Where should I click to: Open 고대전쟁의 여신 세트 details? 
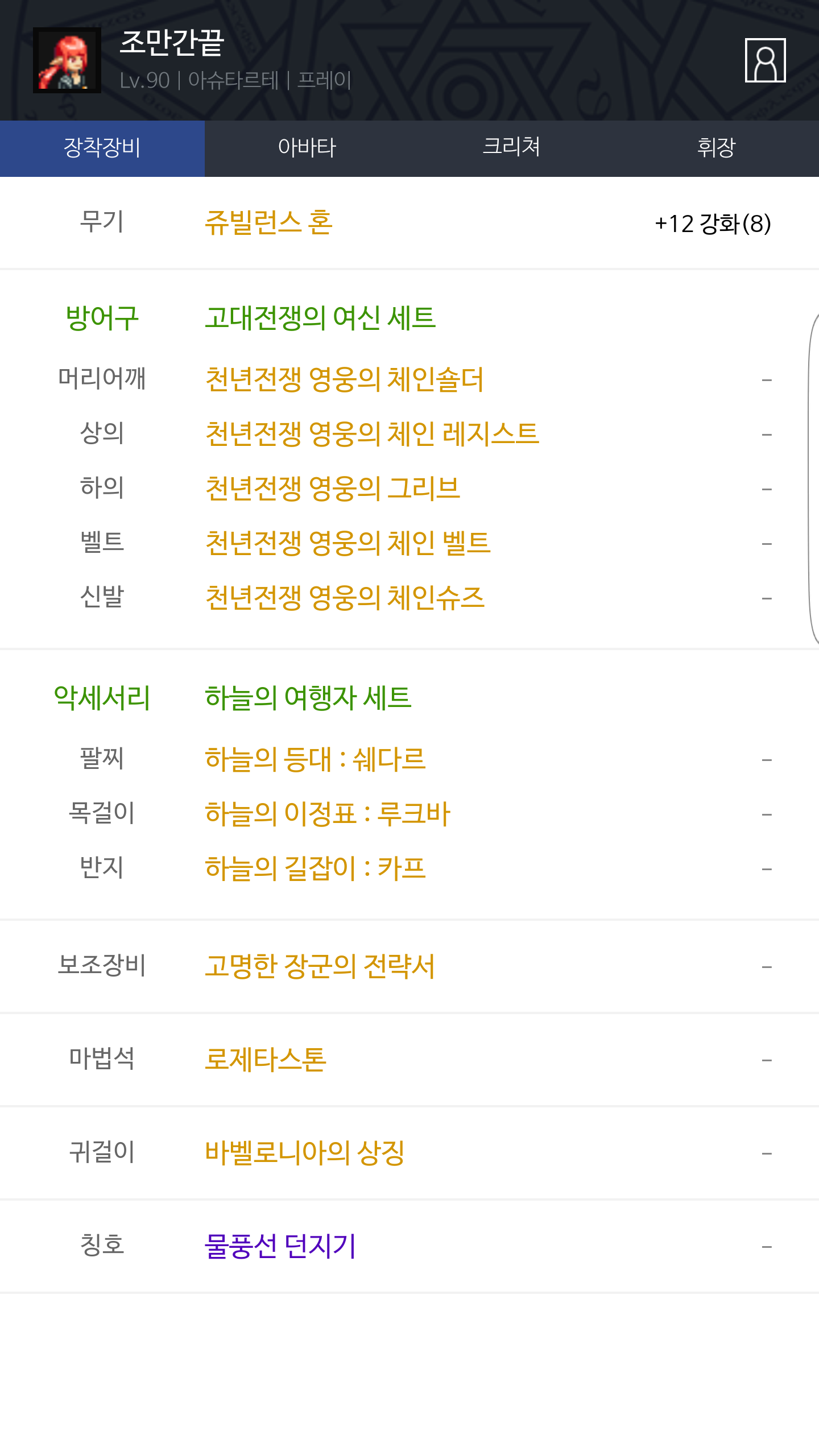click(x=320, y=318)
